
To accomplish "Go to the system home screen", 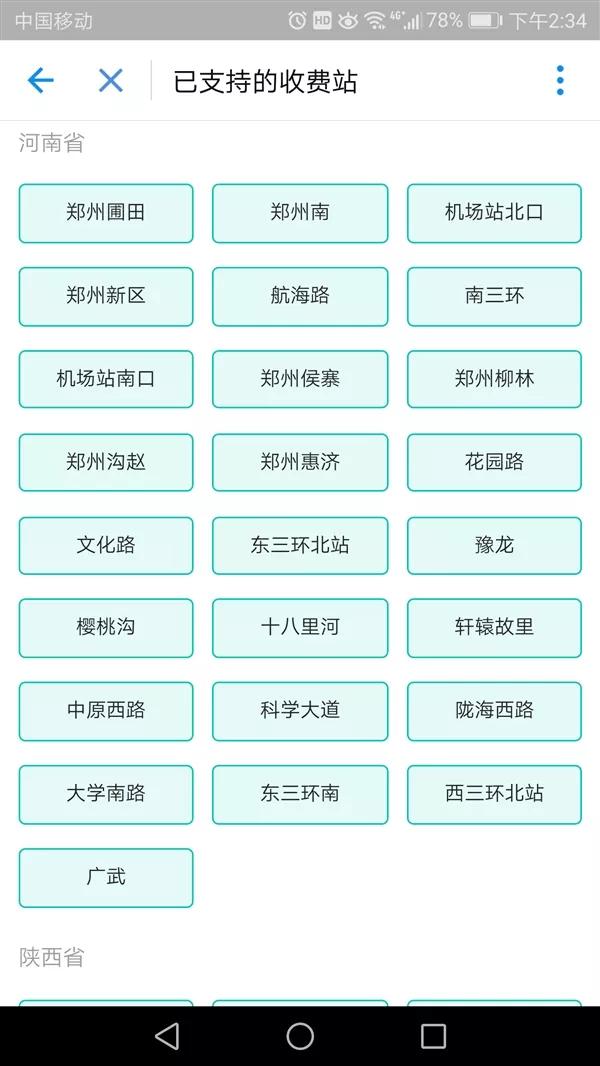I will pyautogui.click(x=300, y=1036).
